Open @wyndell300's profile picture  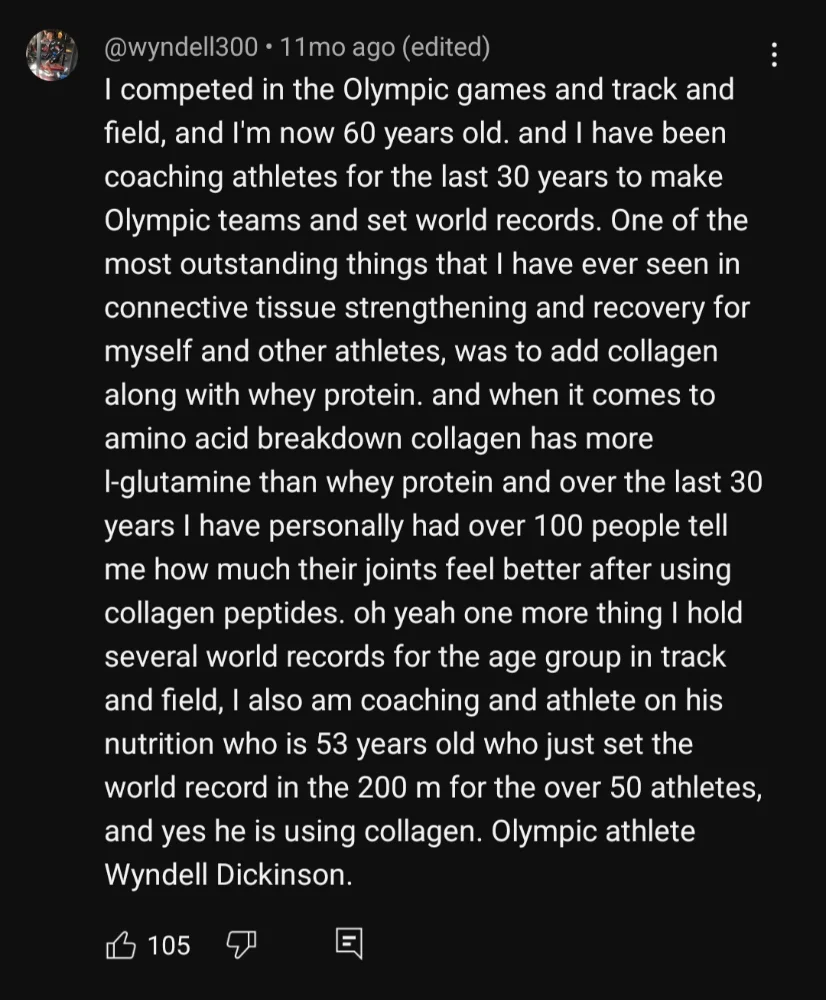click(52, 55)
